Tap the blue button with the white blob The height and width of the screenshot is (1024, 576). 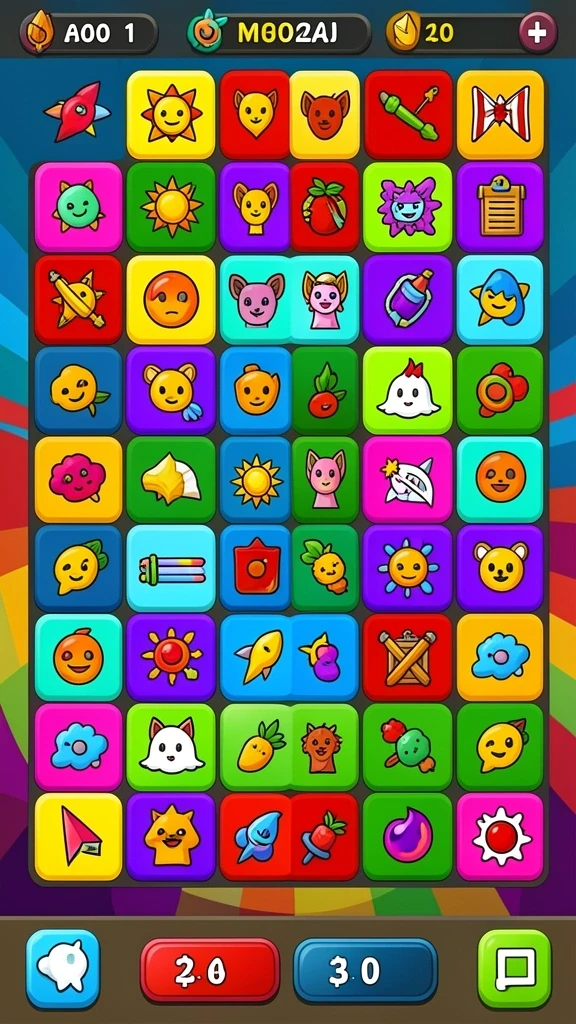tap(63, 969)
